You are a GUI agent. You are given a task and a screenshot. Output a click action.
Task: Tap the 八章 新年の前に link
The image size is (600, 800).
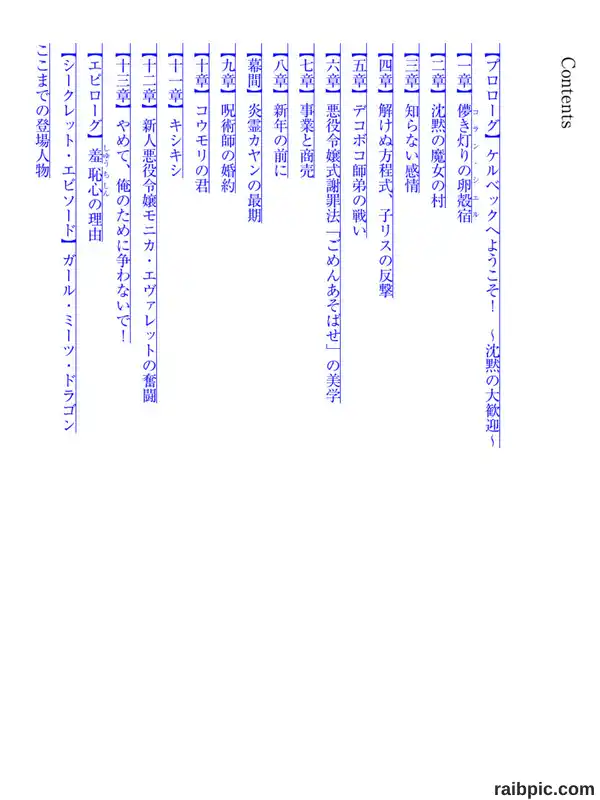coord(280,111)
